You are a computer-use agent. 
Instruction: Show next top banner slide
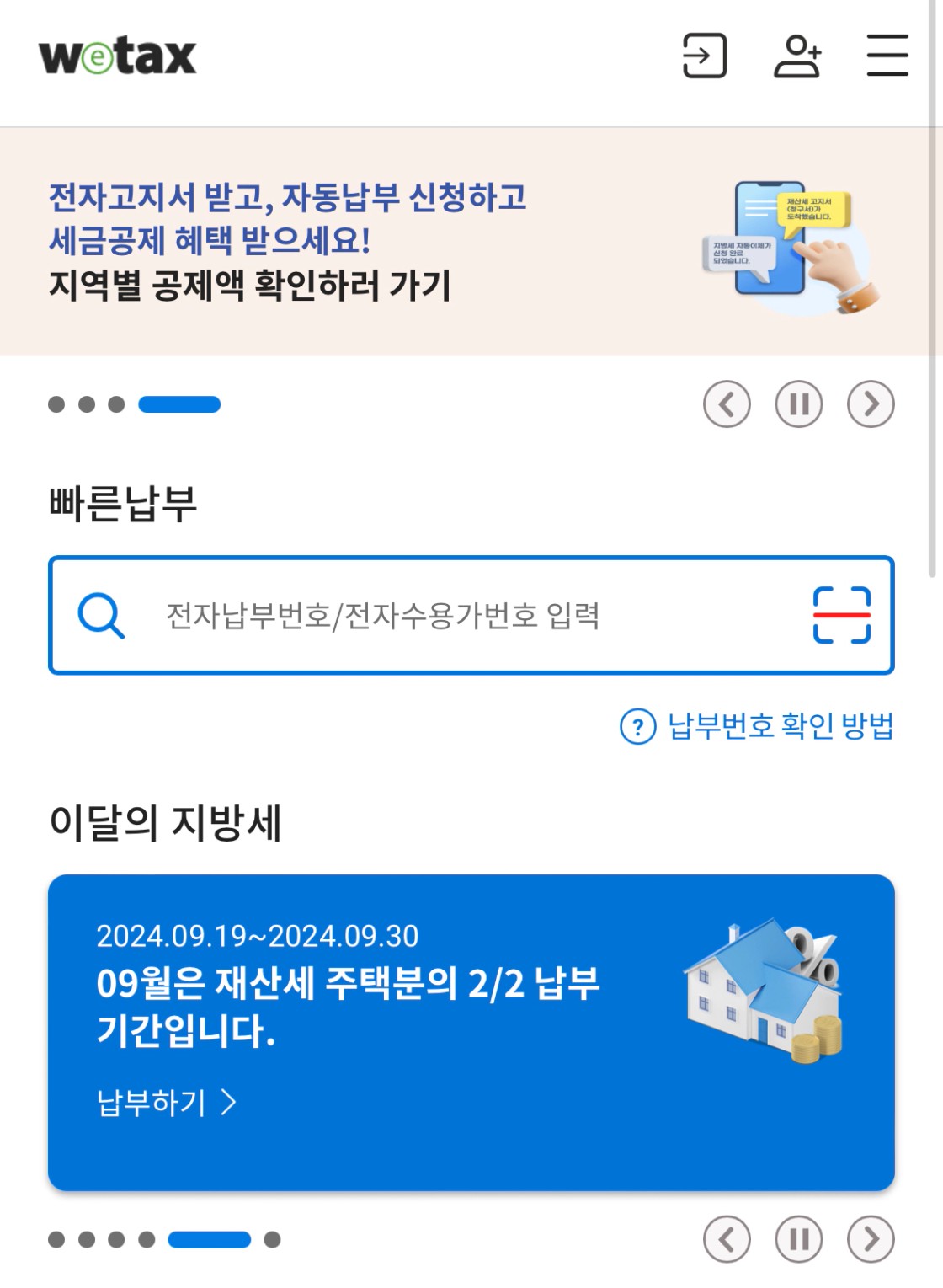(x=871, y=404)
